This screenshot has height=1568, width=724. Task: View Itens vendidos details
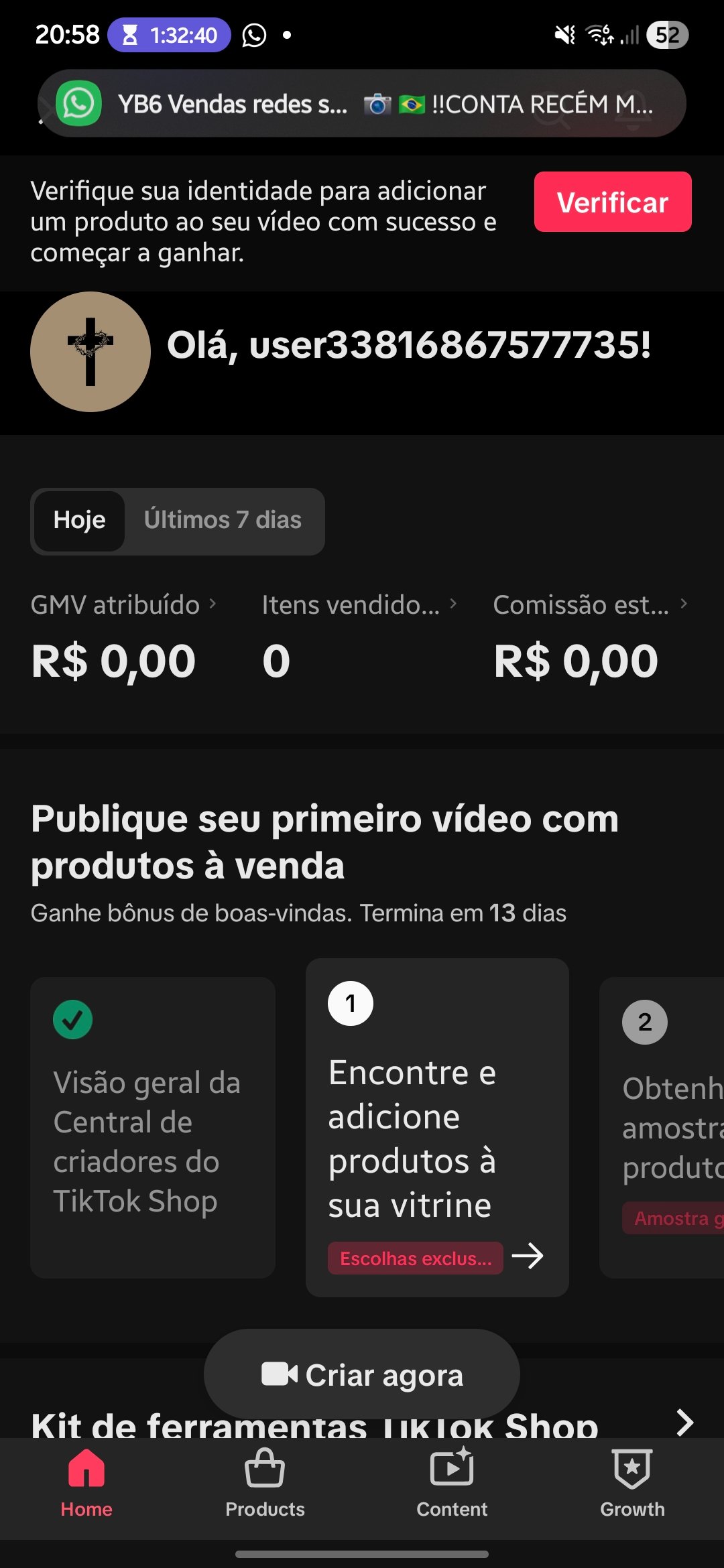[x=359, y=604]
